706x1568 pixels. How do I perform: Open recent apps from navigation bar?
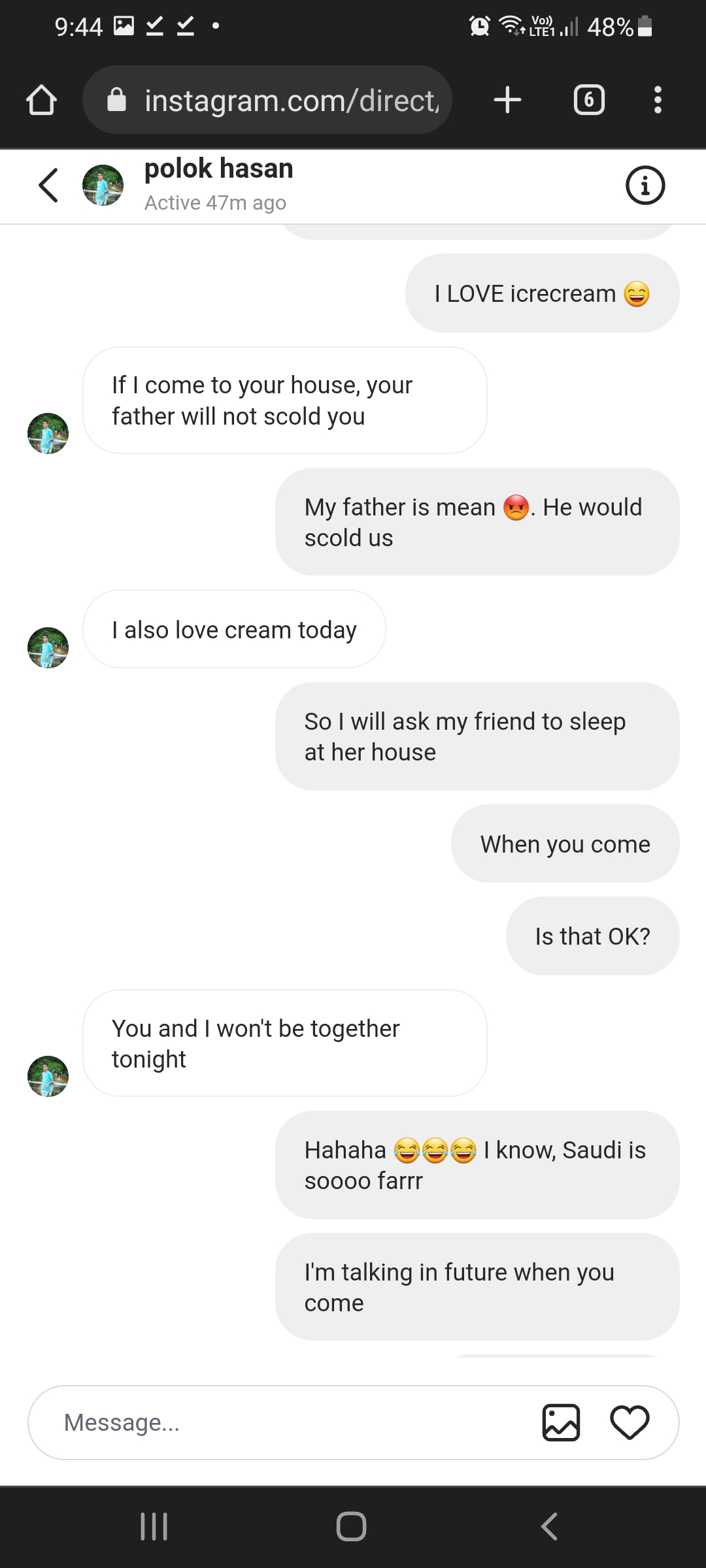(154, 1526)
